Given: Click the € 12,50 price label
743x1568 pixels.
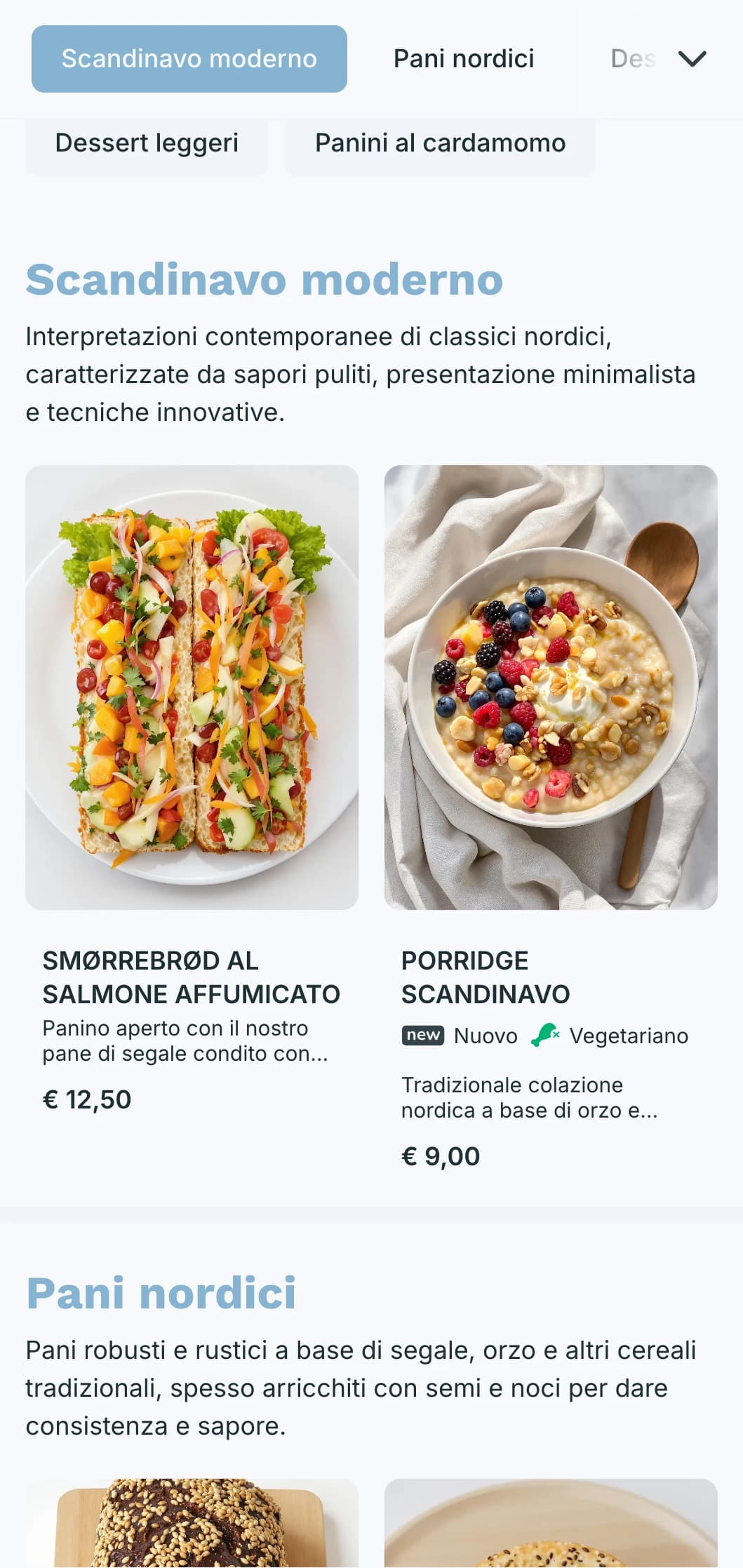Looking at the screenshot, I should coord(86,1099).
